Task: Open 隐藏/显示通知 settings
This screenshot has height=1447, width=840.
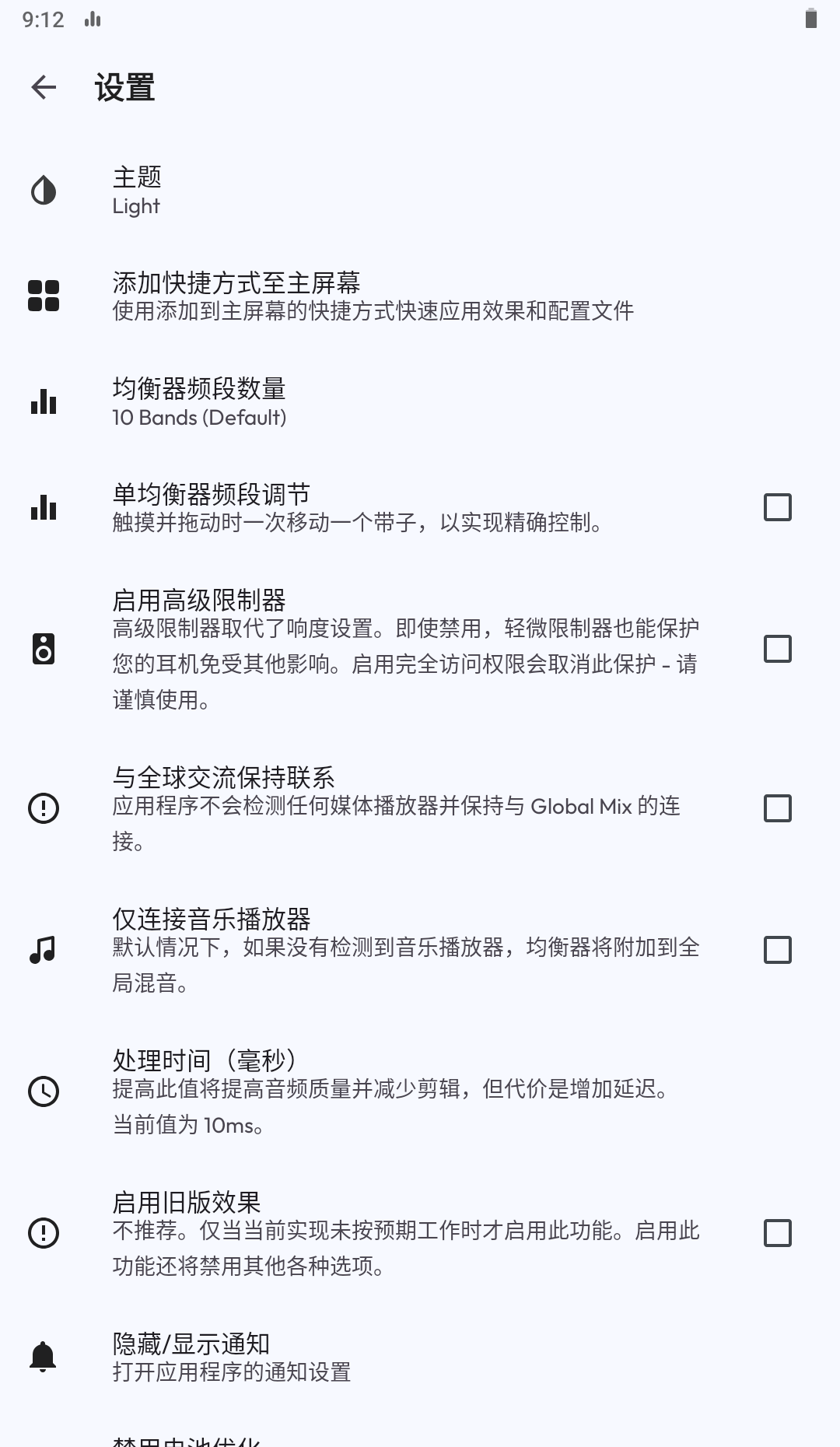Action: [232, 1358]
